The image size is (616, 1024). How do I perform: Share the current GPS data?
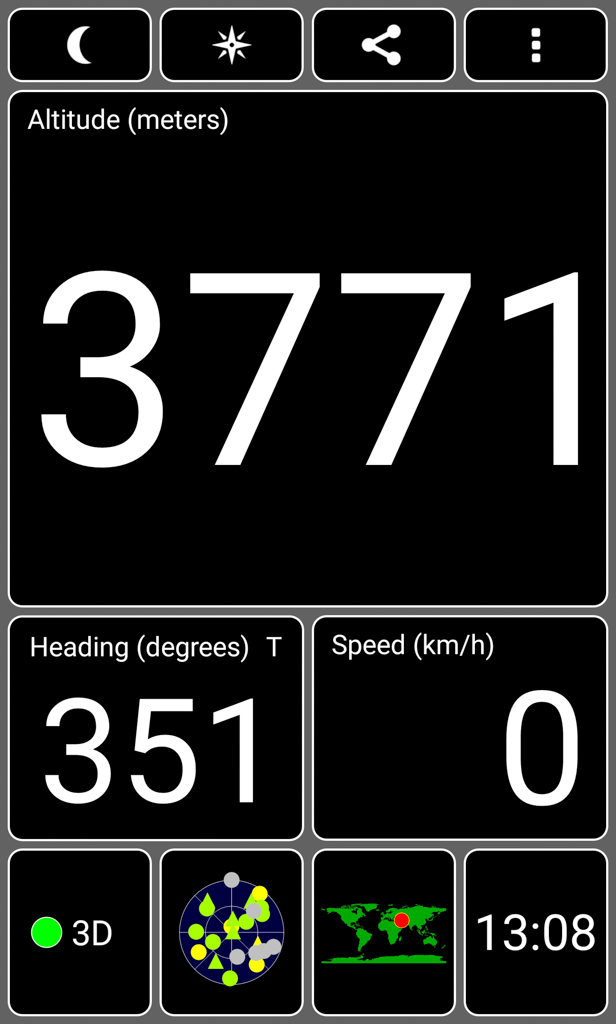[x=383, y=45]
